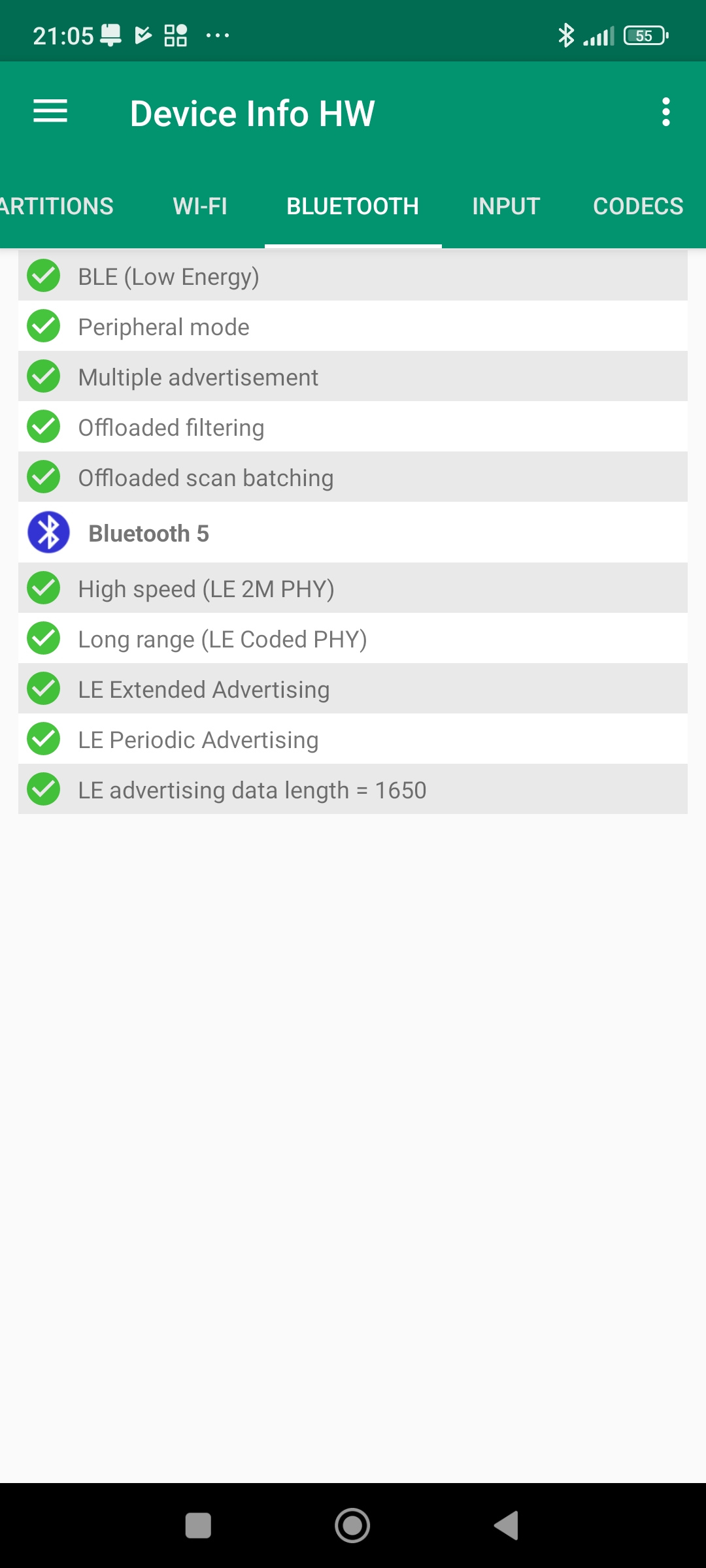The image size is (706, 1568).
Task: Switch to the Wi-Fi tab
Action: click(x=200, y=206)
